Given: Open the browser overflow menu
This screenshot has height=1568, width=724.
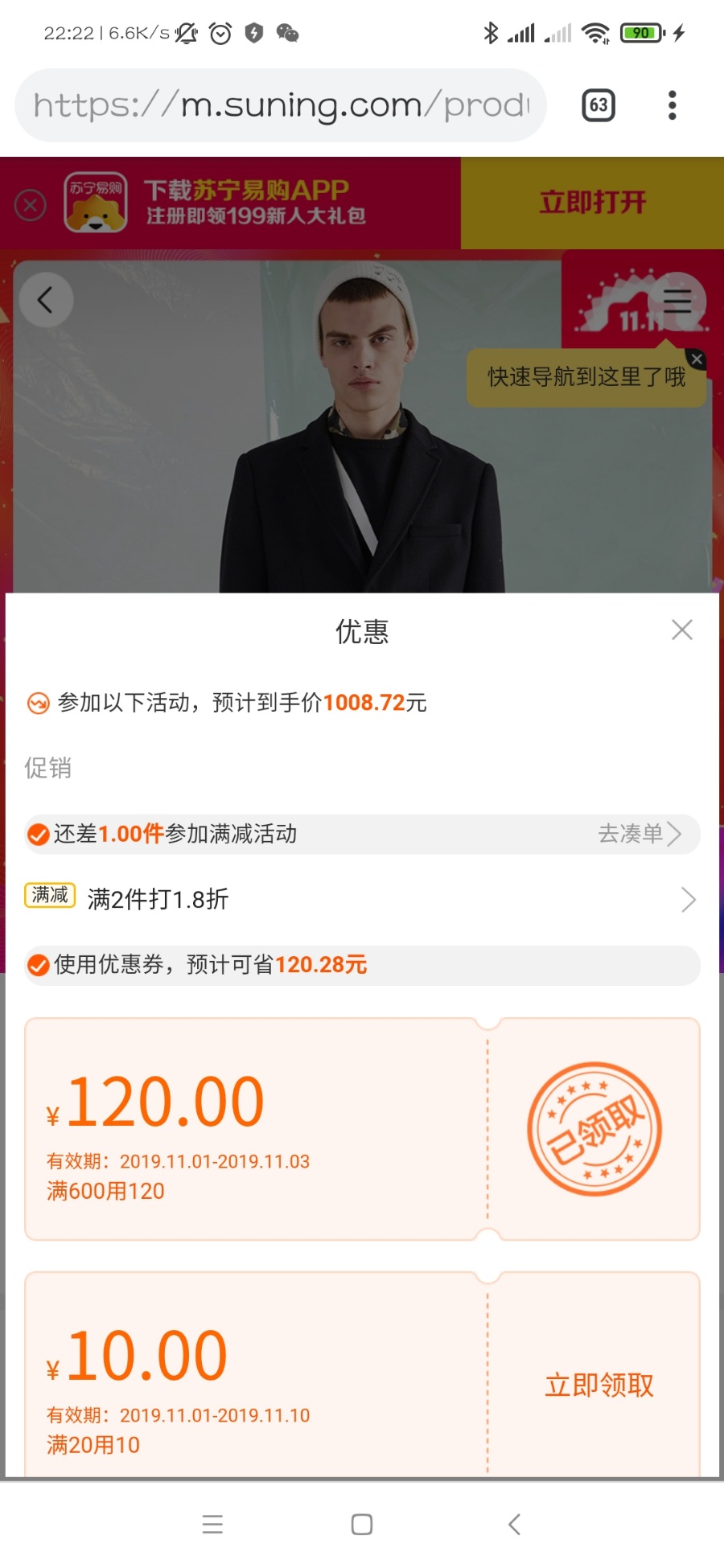Looking at the screenshot, I should click(672, 105).
